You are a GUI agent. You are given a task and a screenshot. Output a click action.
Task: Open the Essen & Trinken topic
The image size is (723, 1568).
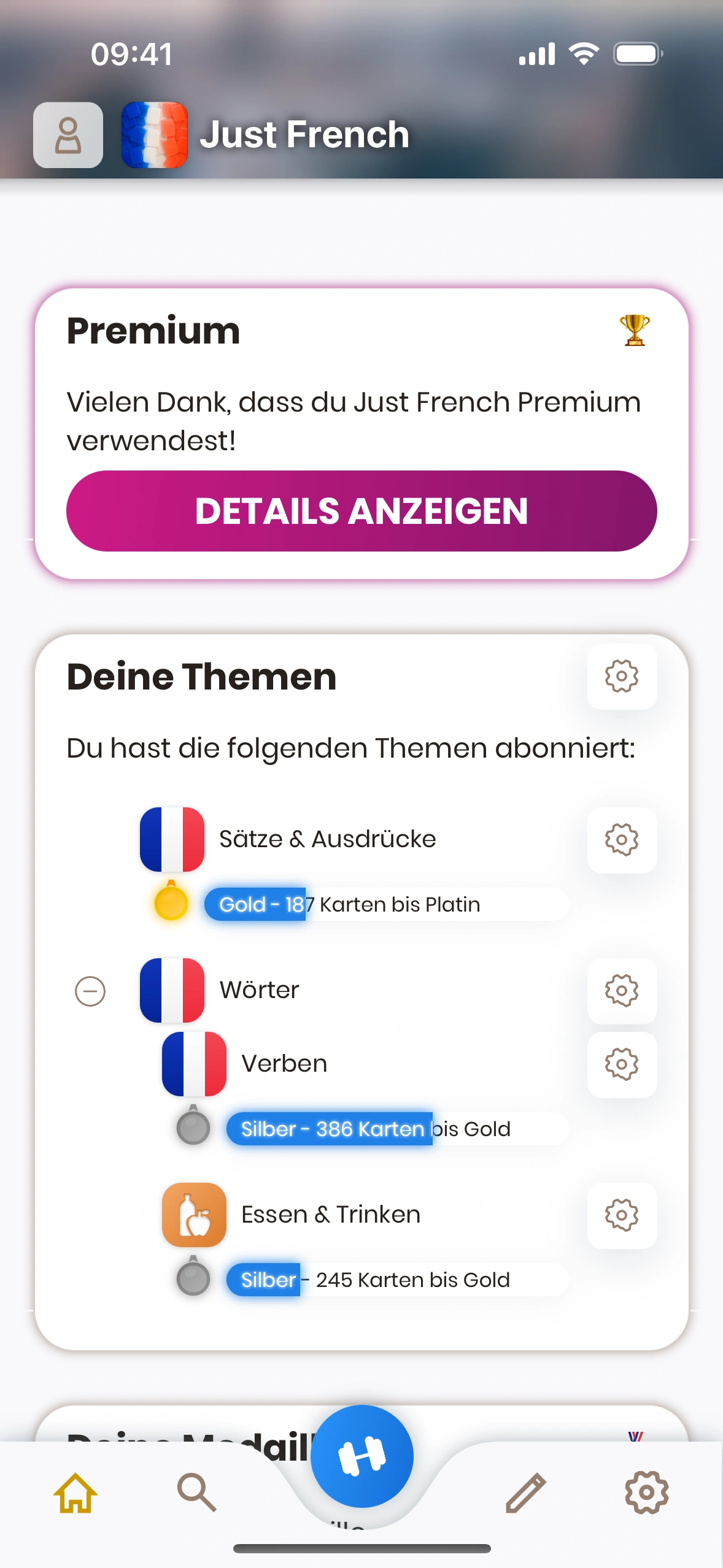pyautogui.click(x=330, y=1215)
